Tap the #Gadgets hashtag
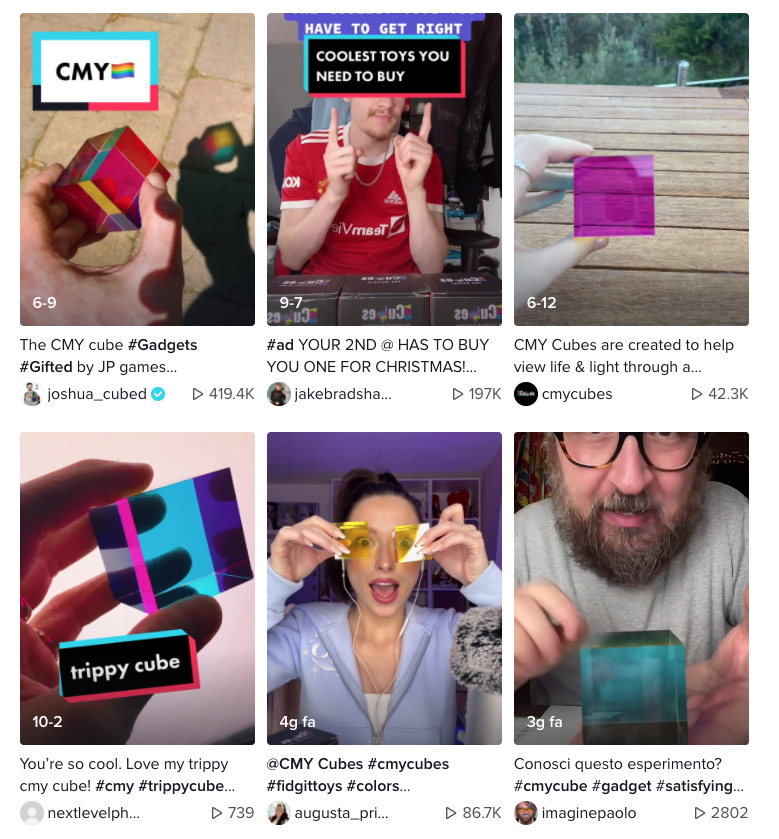This screenshot has width=779, height=839. point(162,345)
